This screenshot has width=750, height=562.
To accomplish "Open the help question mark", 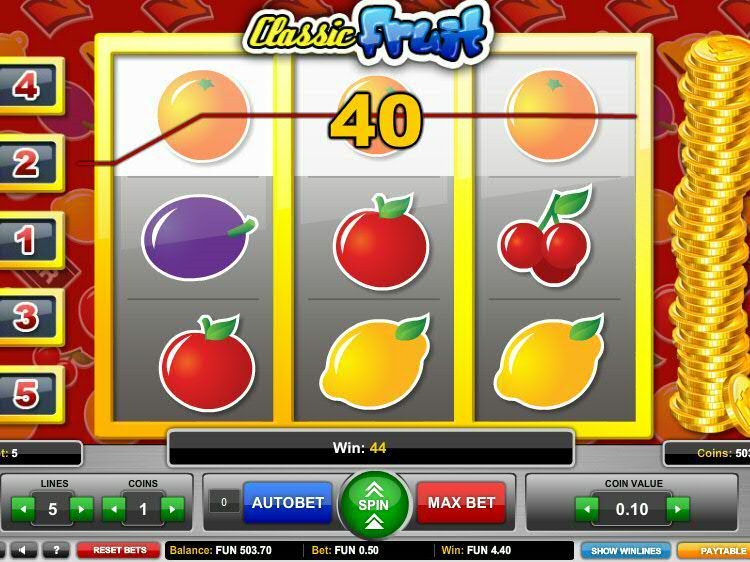I will tap(55, 551).
